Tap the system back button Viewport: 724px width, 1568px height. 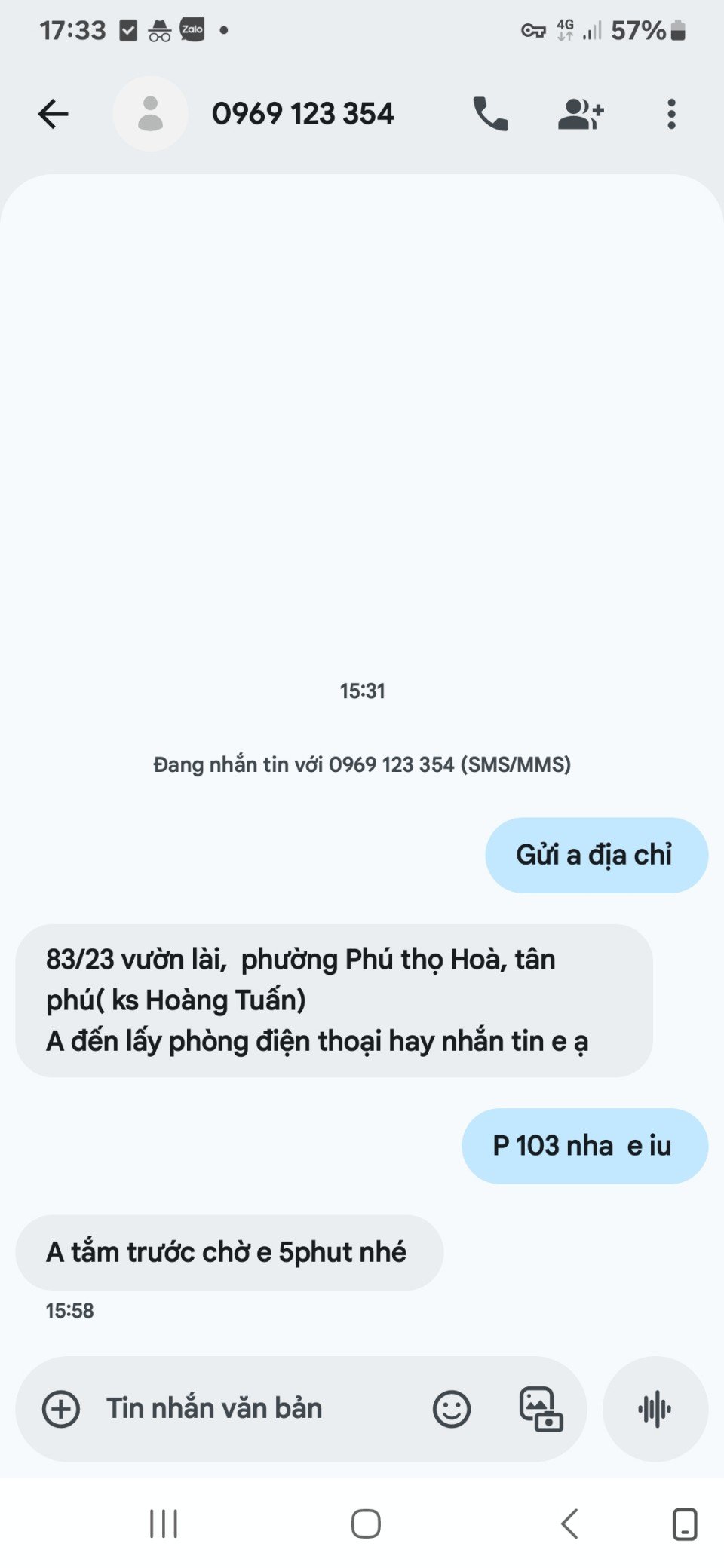(569, 1524)
